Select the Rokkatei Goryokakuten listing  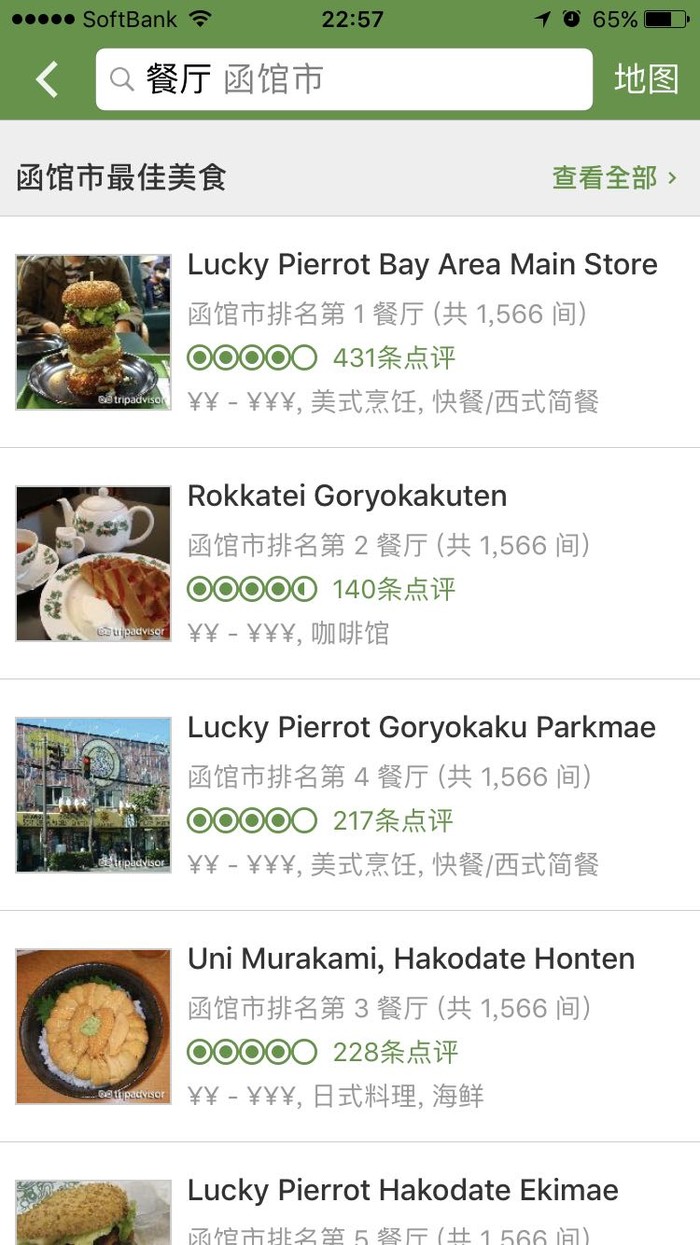pyautogui.click(x=347, y=496)
